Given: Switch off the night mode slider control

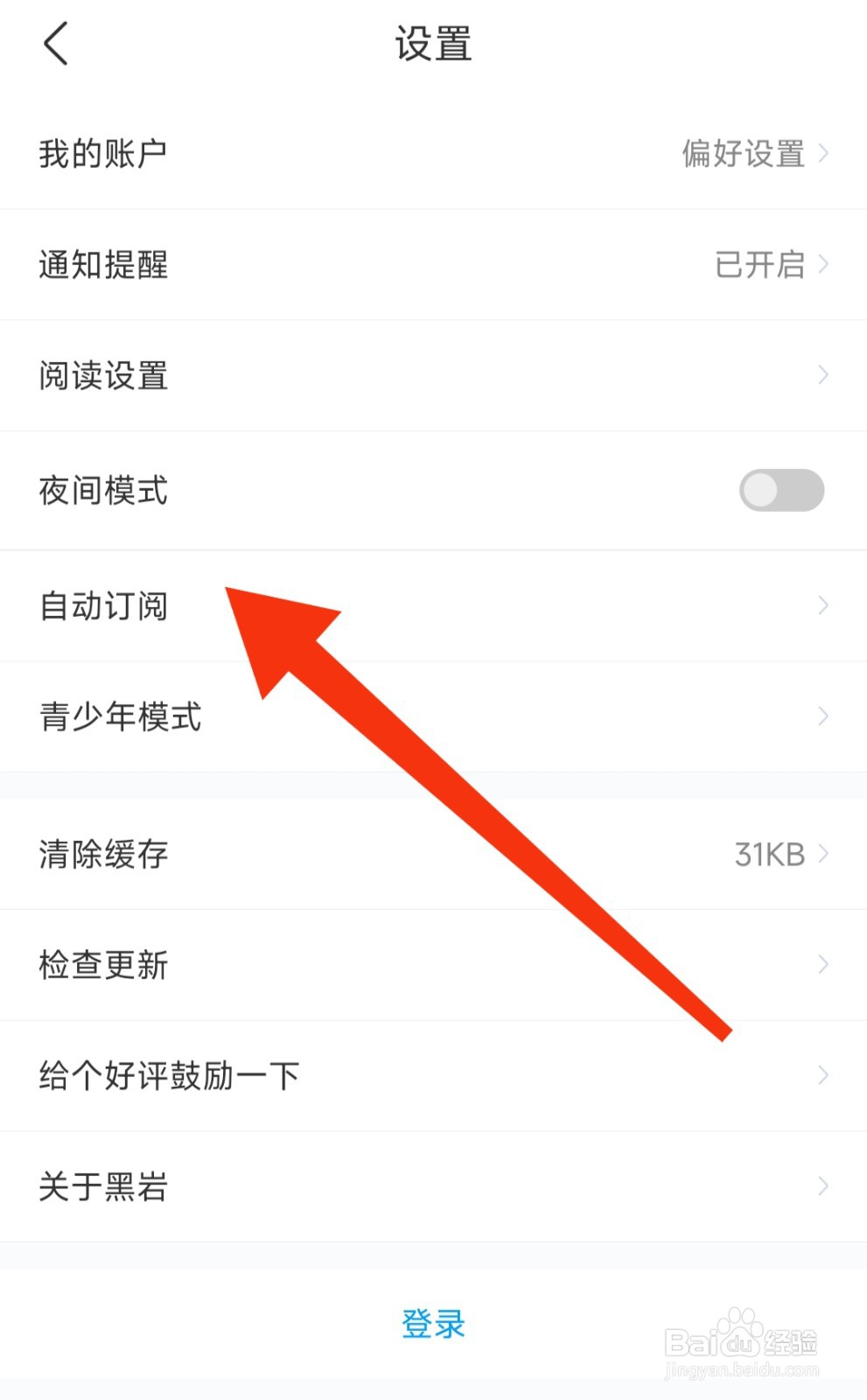Looking at the screenshot, I should [x=781, y=490].
